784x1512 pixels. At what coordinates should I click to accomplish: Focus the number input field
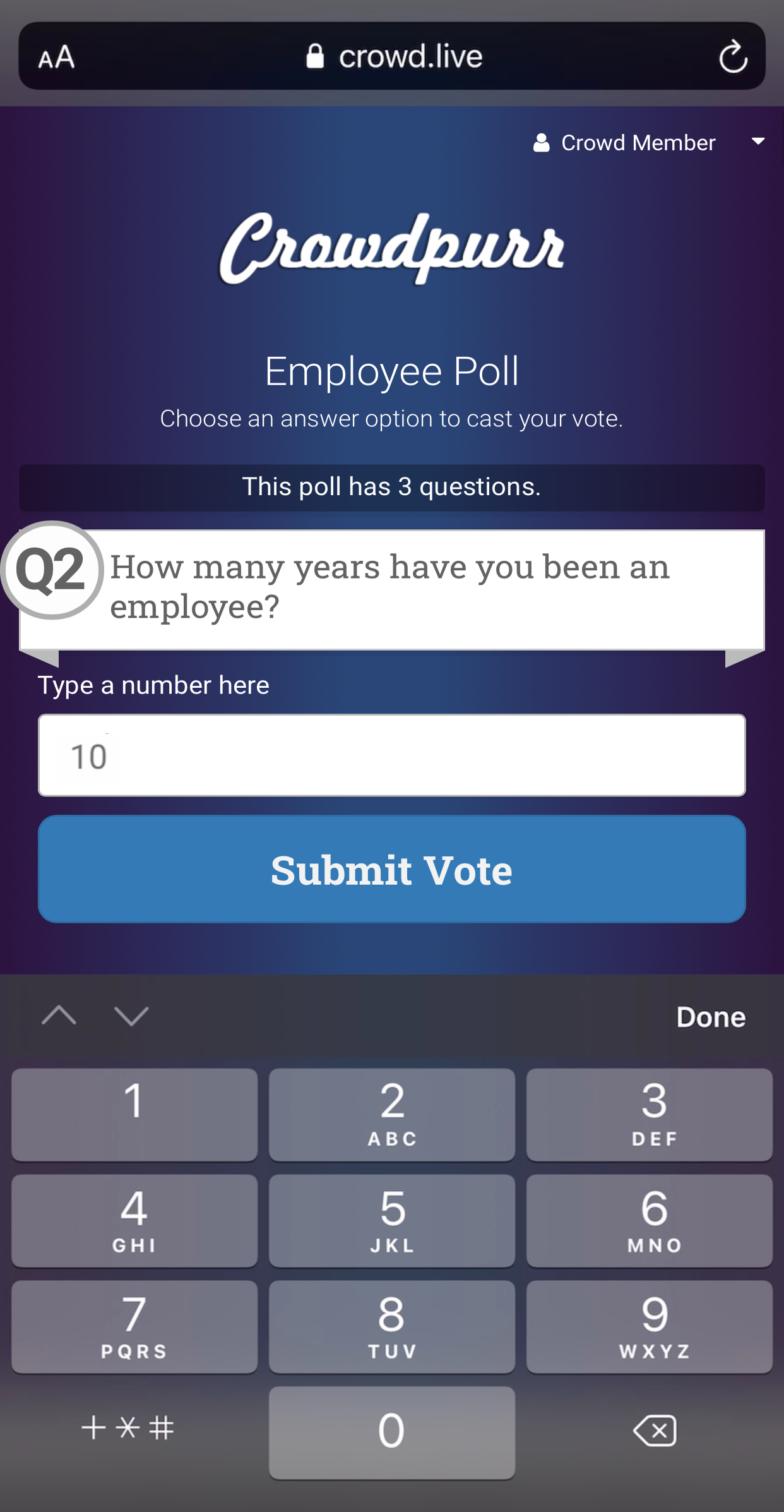391,755
